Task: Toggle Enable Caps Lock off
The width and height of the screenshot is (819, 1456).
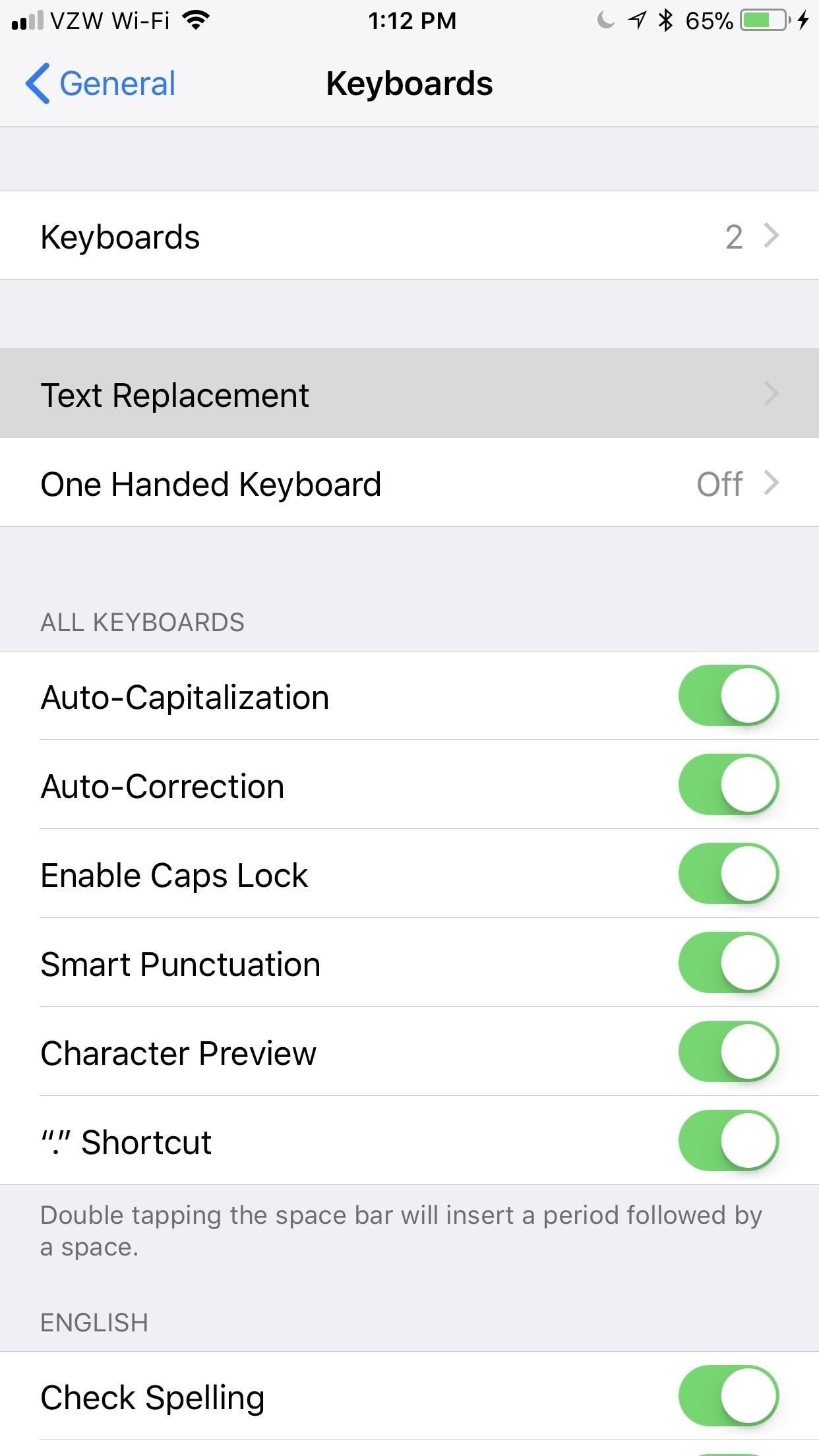Action: [x=728, y=874]
